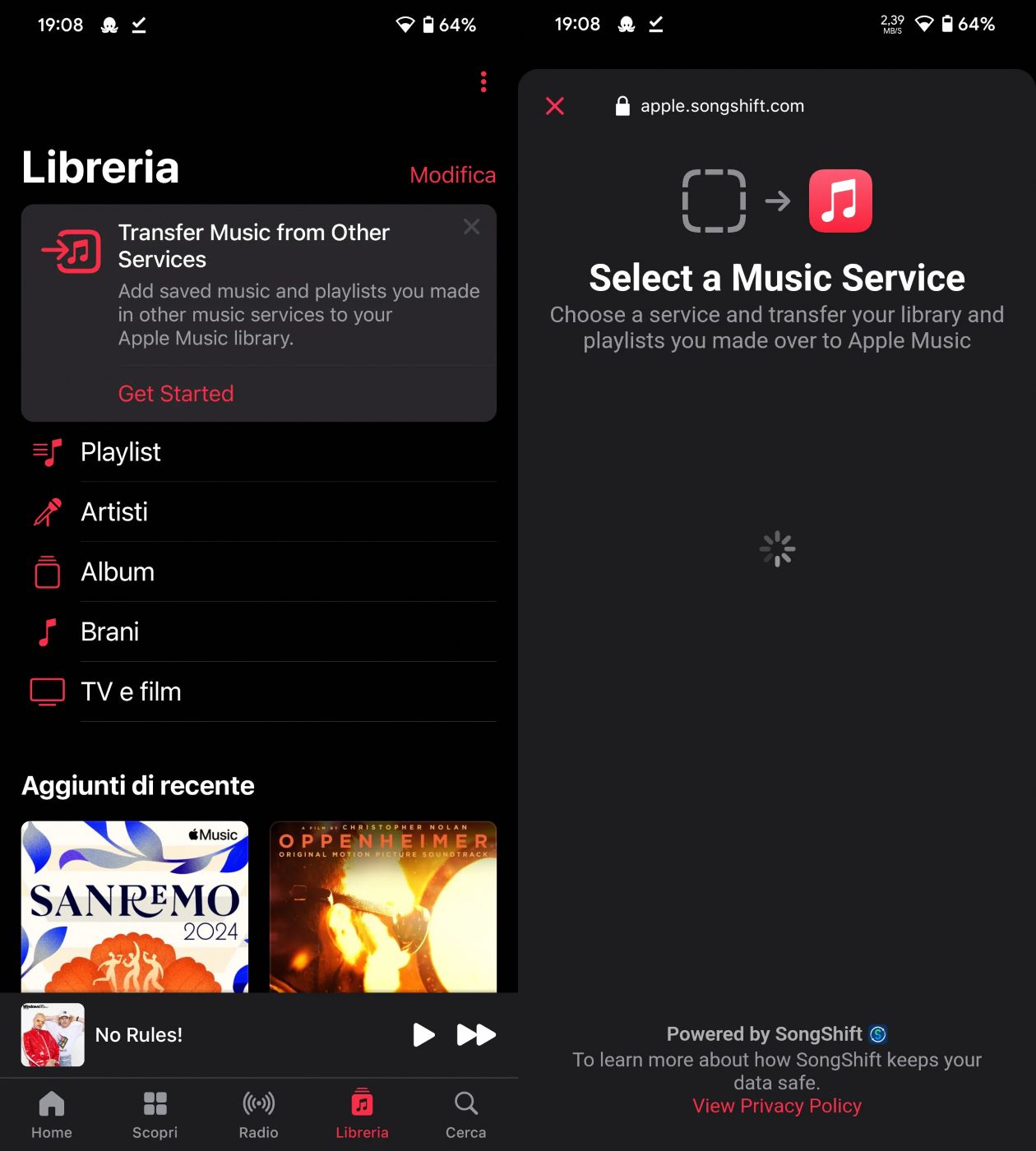Screen dimensions: 1036x1151
Task: Open the Album section
Action: [x=118, y=572]
